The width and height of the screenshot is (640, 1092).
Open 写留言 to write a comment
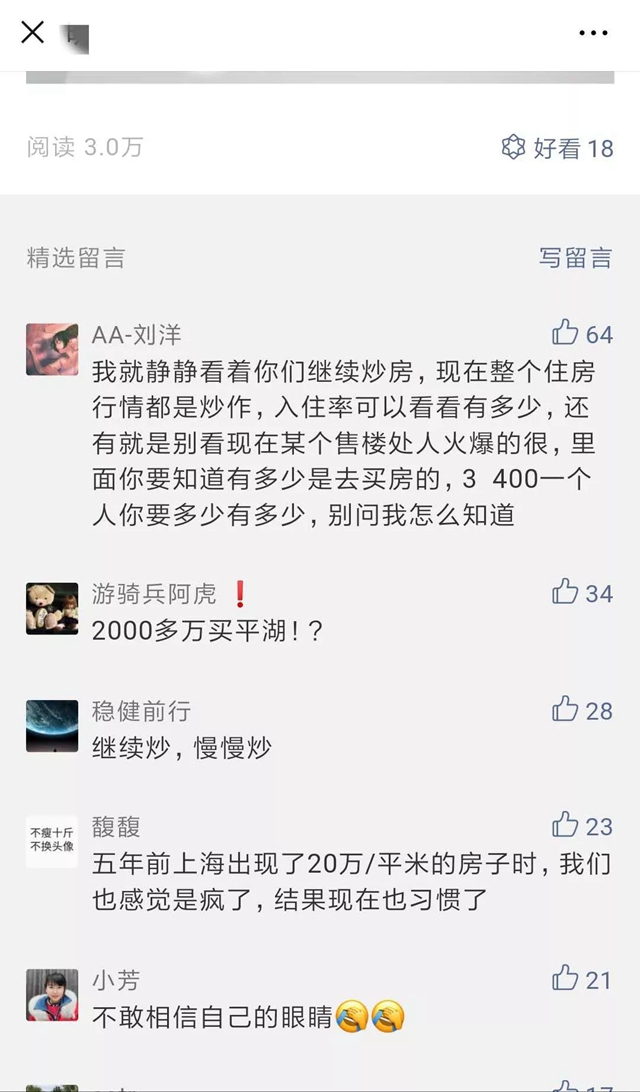pos(575,257)
